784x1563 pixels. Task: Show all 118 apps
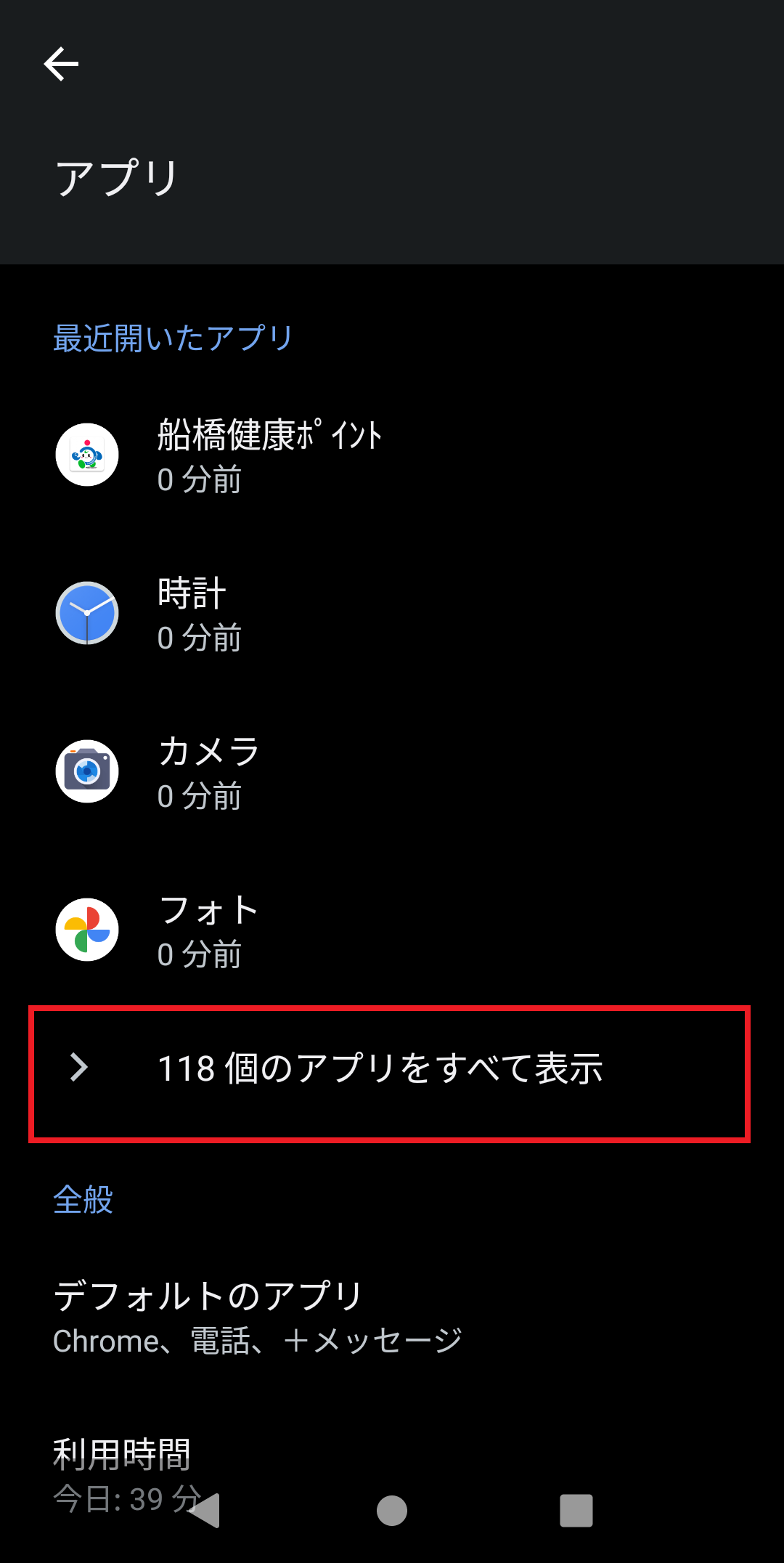(380, 1068)
